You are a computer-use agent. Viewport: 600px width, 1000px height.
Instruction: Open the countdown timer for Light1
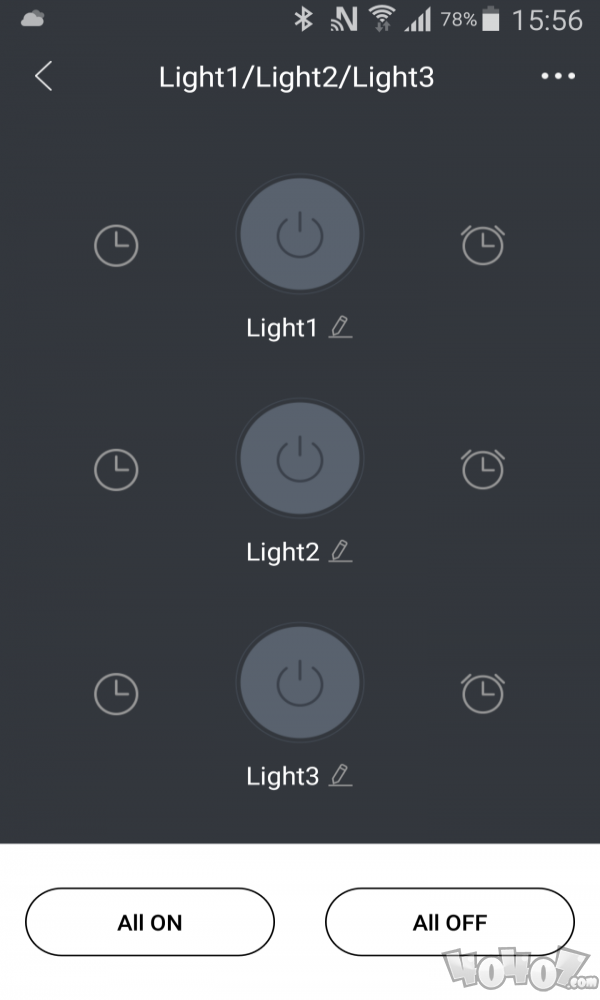pos(116,245)
